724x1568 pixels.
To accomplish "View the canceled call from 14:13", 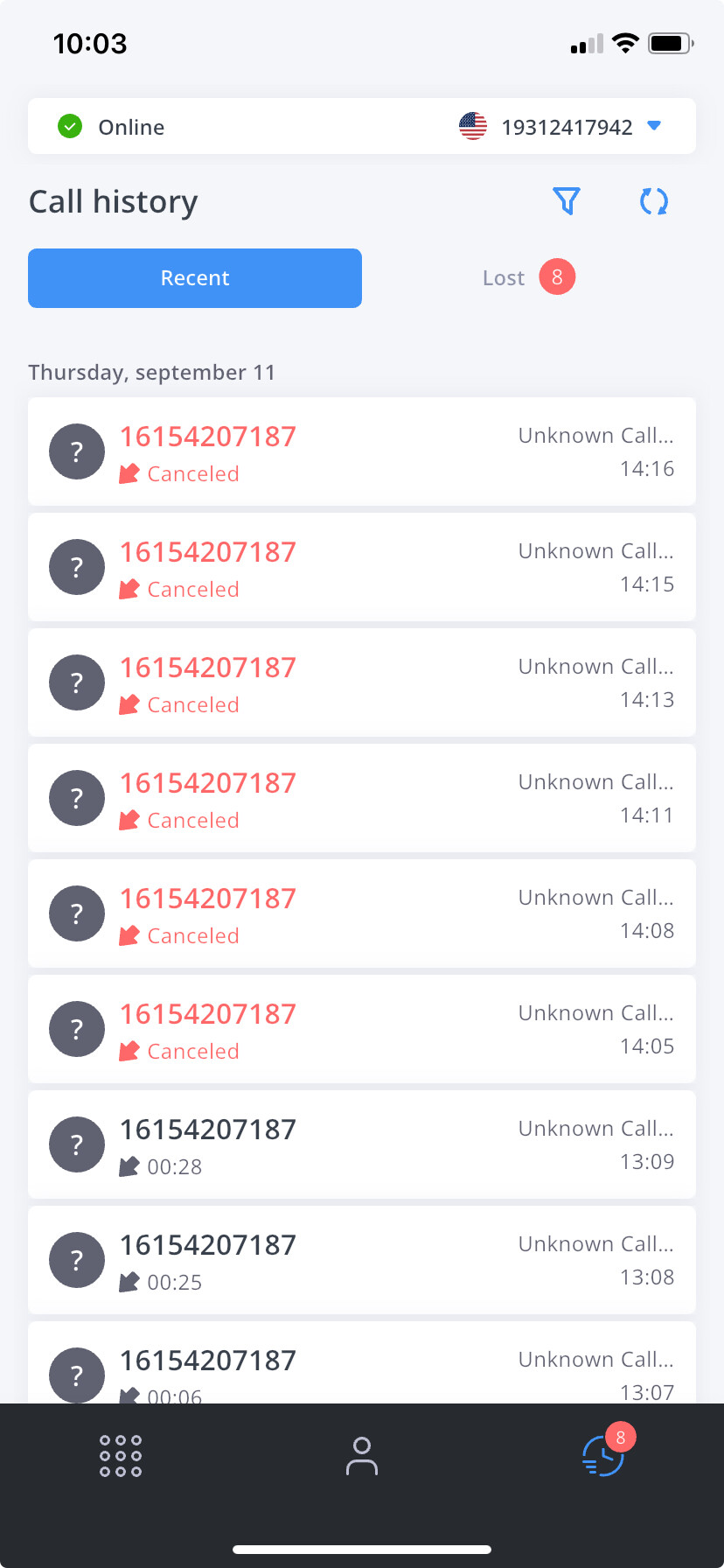I will pyautogui.click(x=361, y=682).
